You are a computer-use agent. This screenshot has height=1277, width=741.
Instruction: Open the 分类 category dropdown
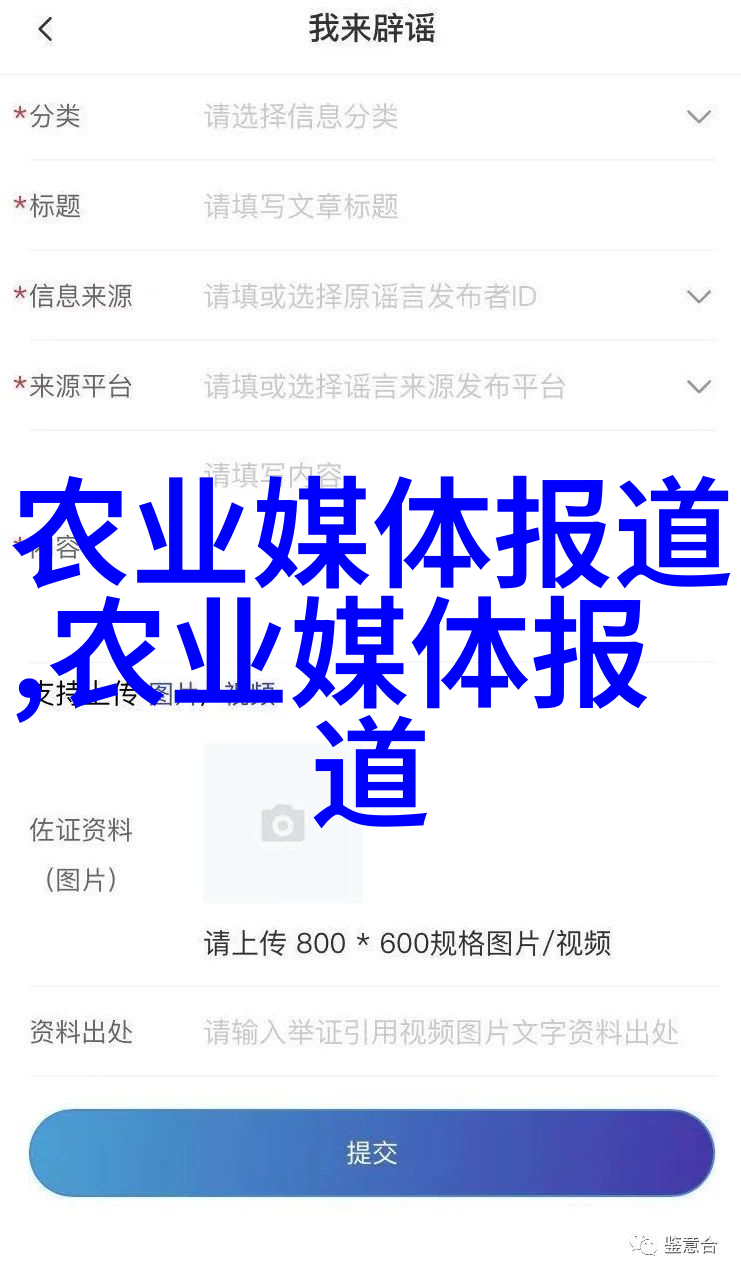[x=698, y=117]
